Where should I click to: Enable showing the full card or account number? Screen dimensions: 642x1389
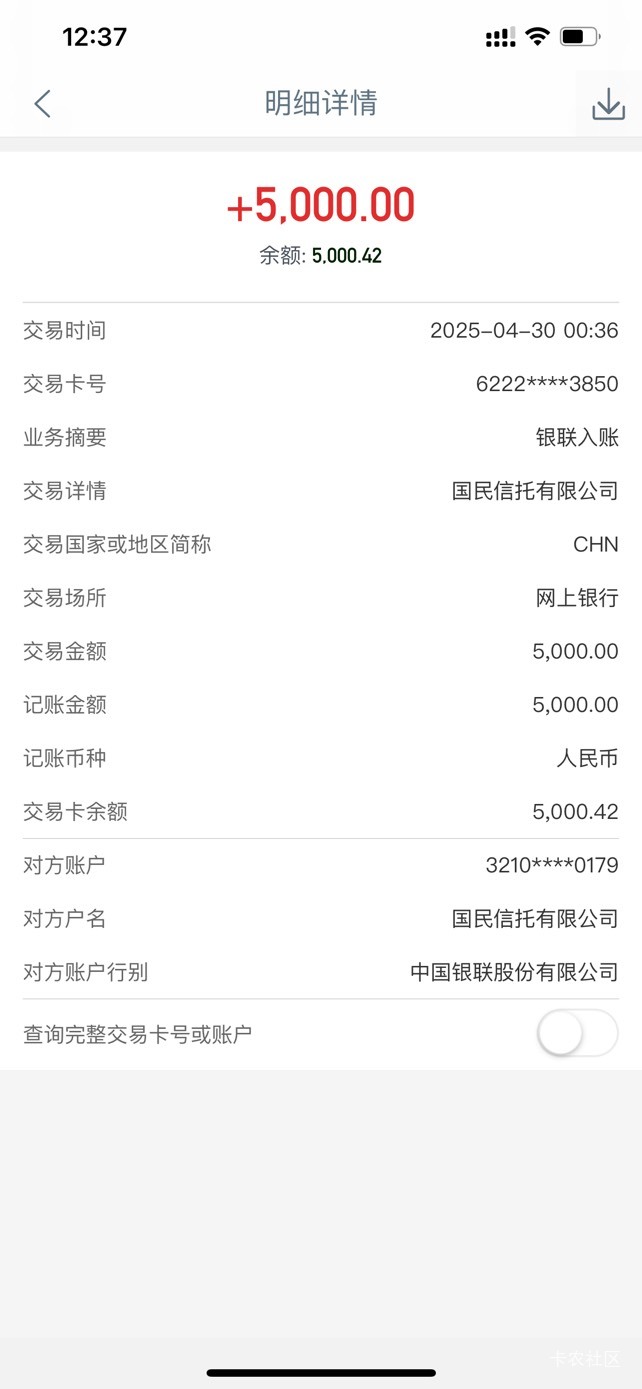[x=578, y=1034]
